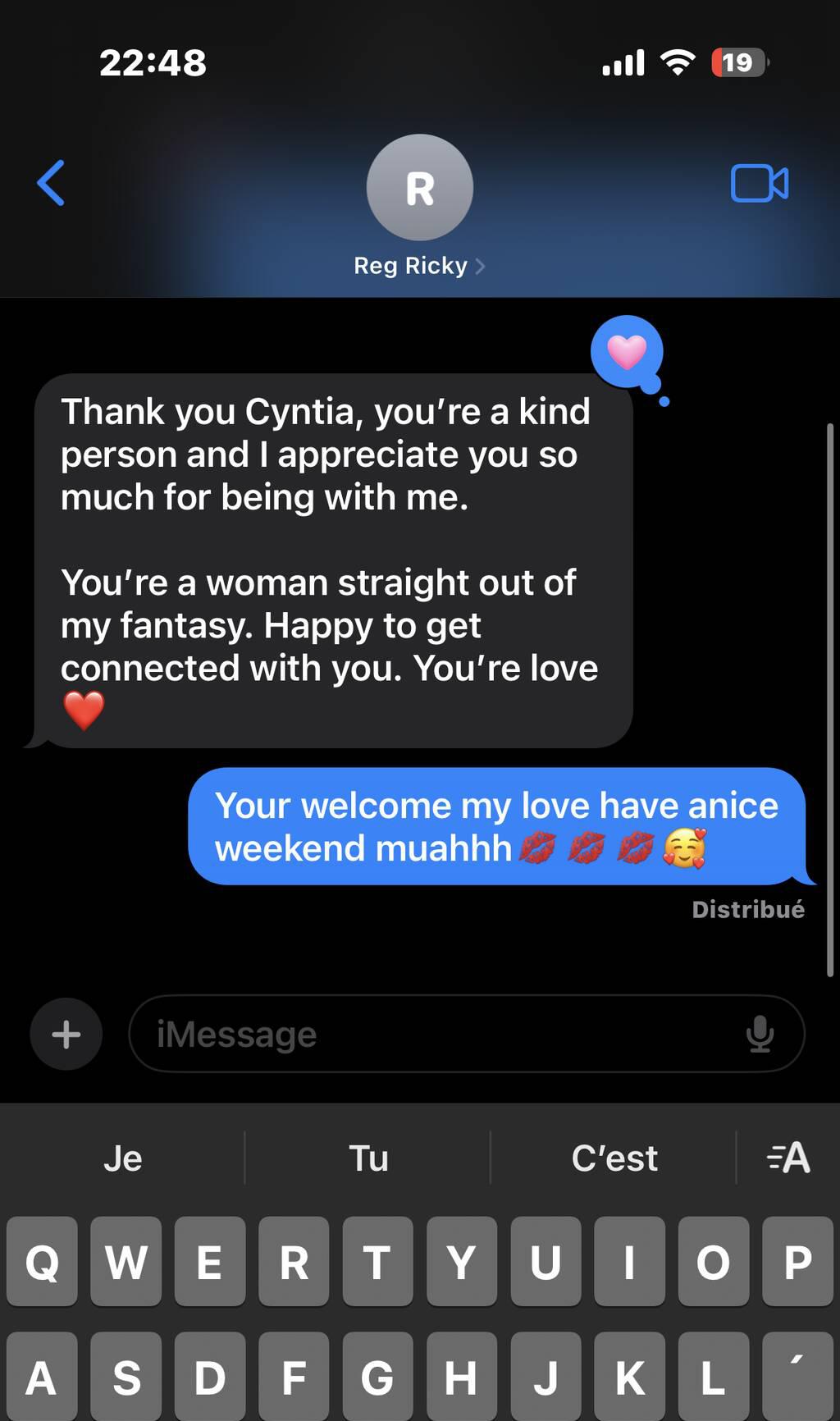
Task: Go back to the conversations list
Action: (x=51, y=182)
